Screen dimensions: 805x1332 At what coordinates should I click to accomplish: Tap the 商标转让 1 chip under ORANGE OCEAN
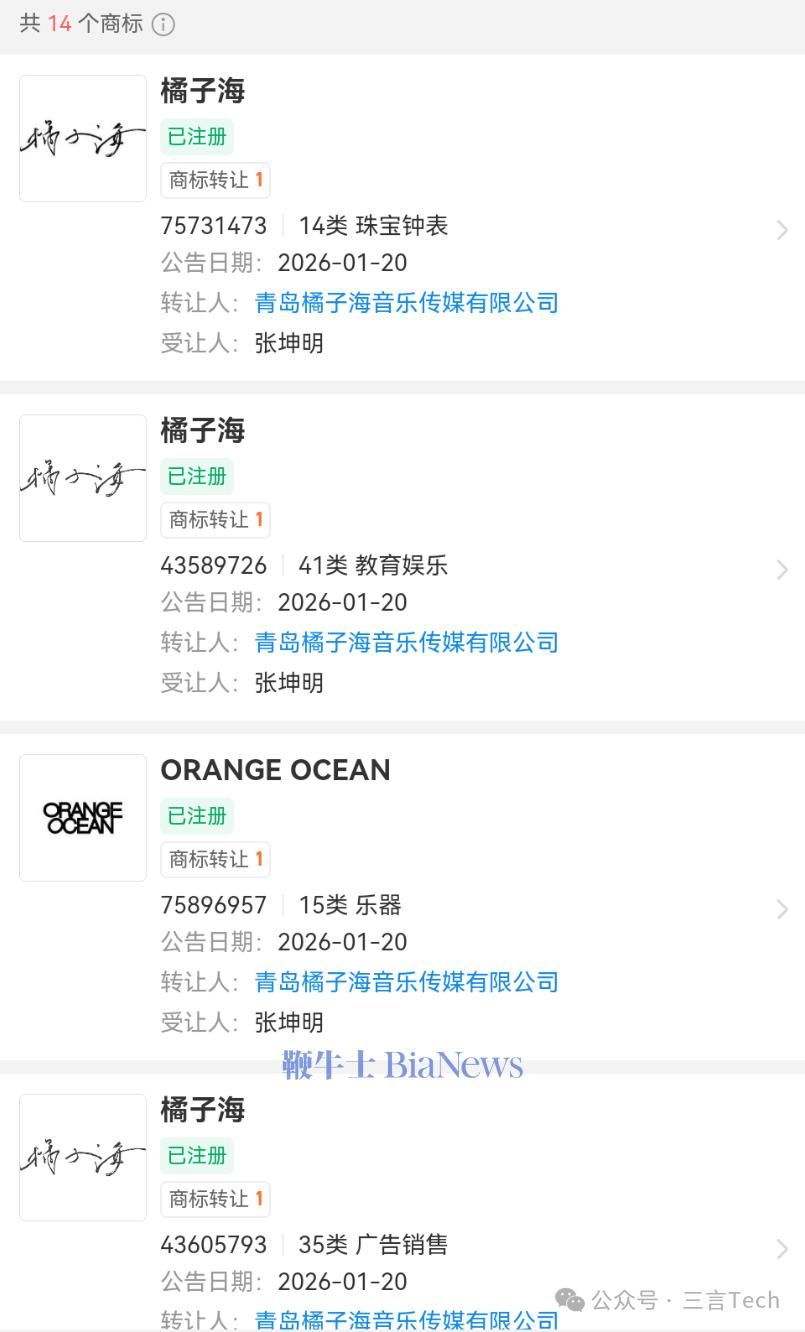pyautogui.click(x=215, y=859)
